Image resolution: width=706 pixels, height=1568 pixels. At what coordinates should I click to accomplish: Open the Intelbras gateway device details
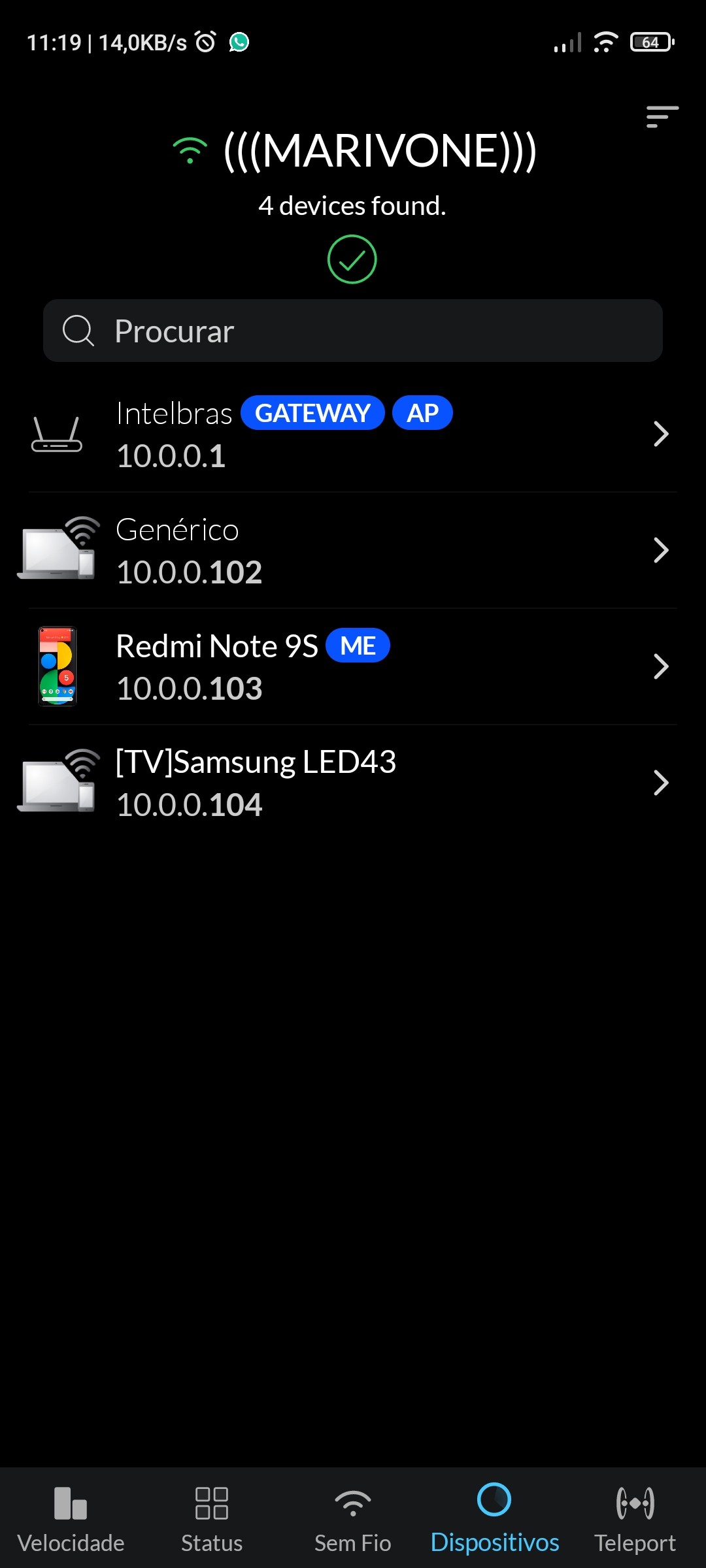353,434
